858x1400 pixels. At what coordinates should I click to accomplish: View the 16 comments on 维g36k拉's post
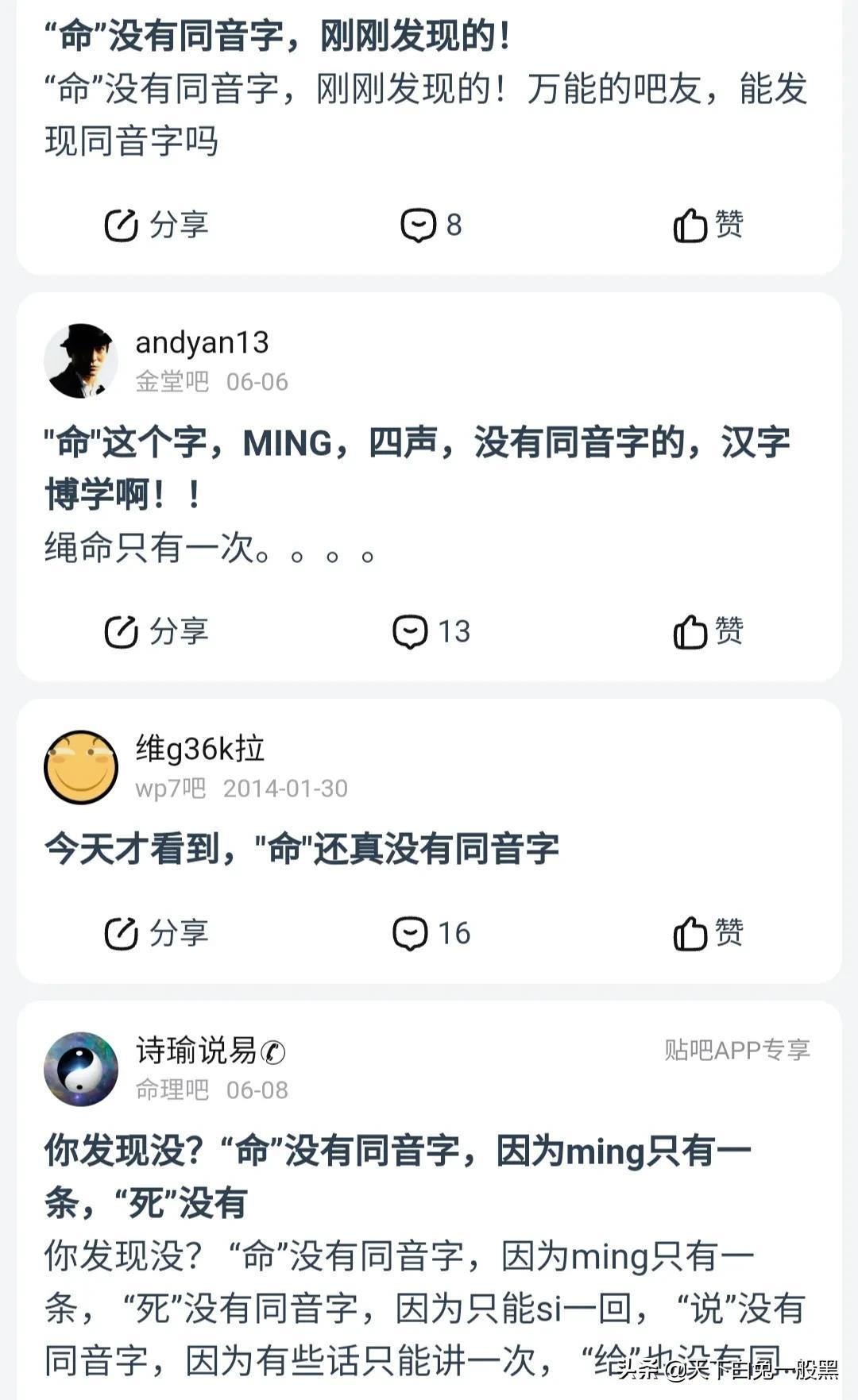pos(431,933)
